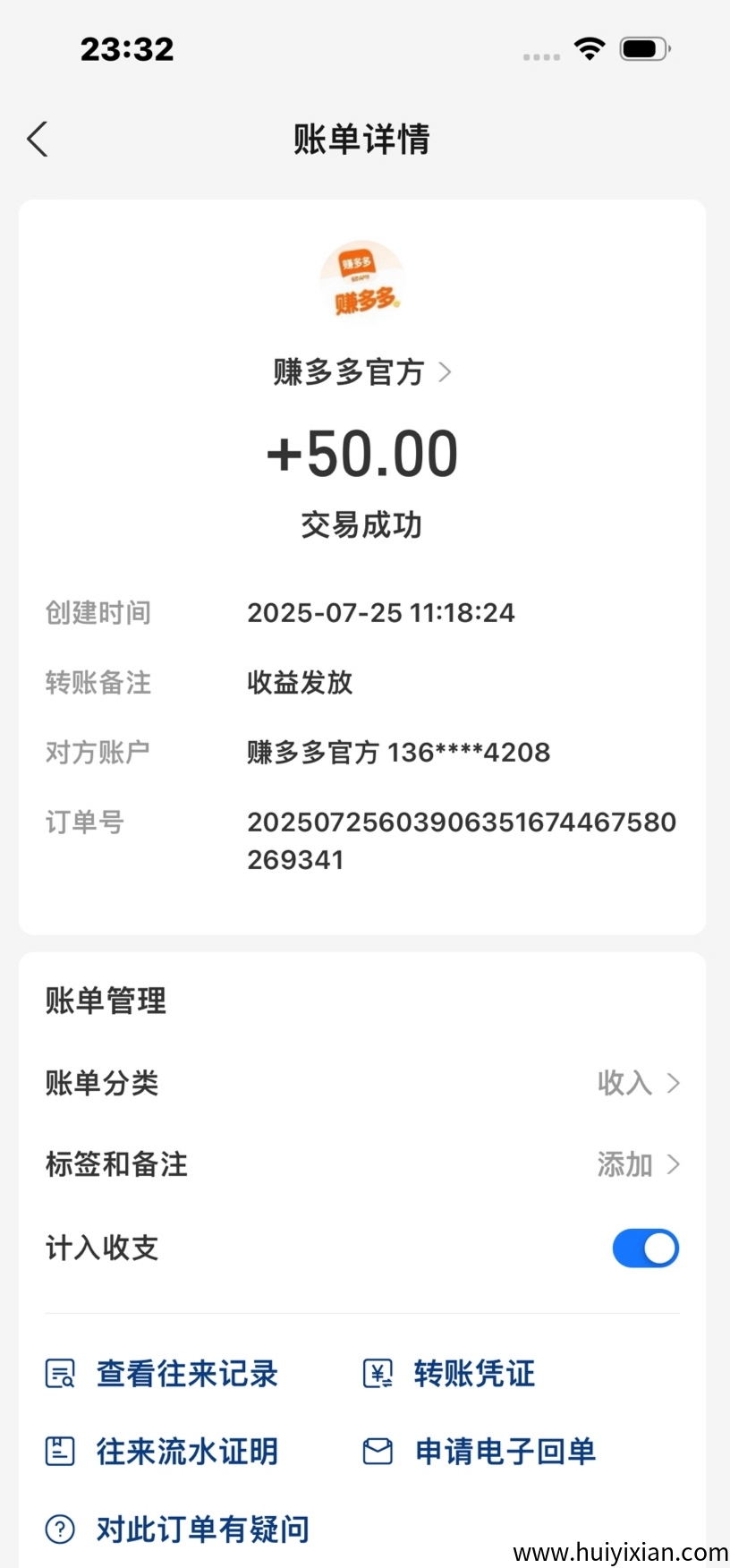730x1568 pixels.
Task: Select the 账单详情 page title
Action: (361, 140)
